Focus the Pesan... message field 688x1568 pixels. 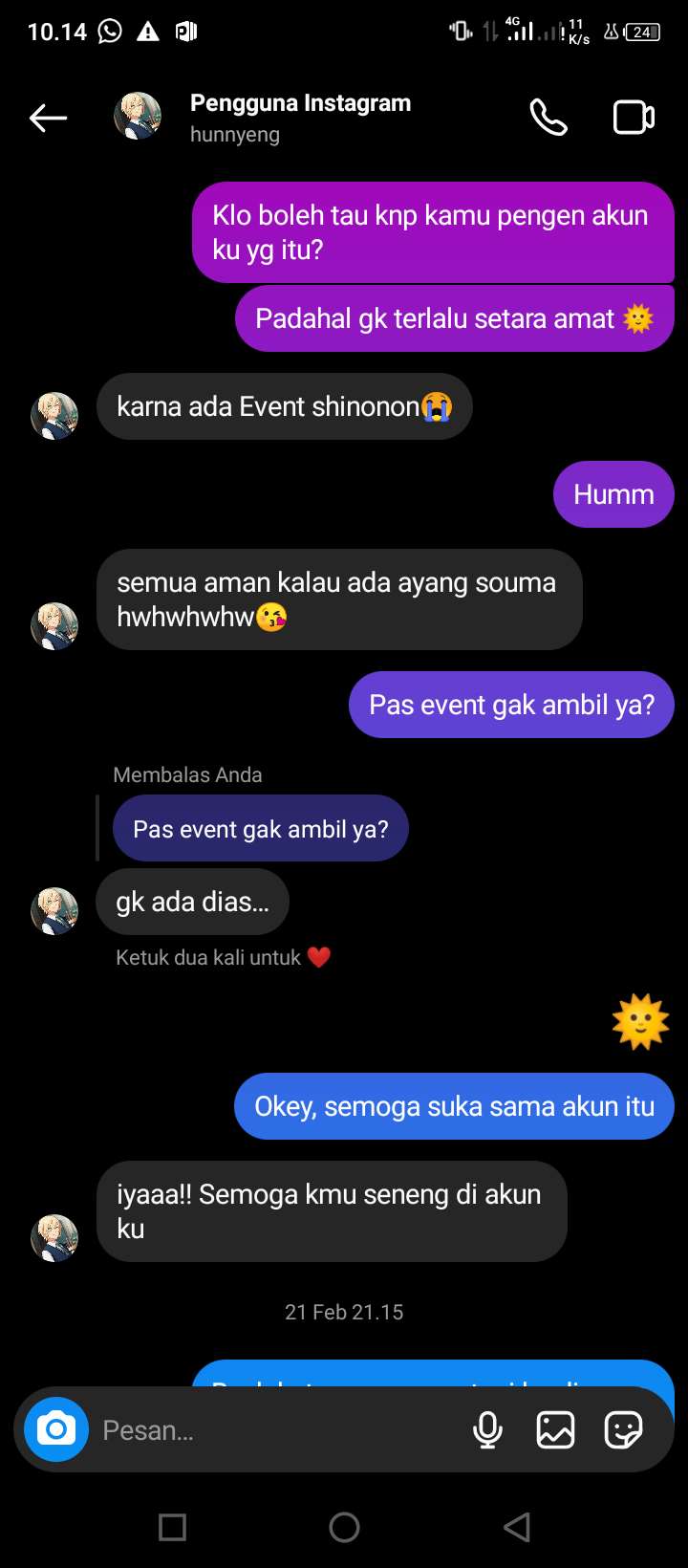click(277, 1430)
